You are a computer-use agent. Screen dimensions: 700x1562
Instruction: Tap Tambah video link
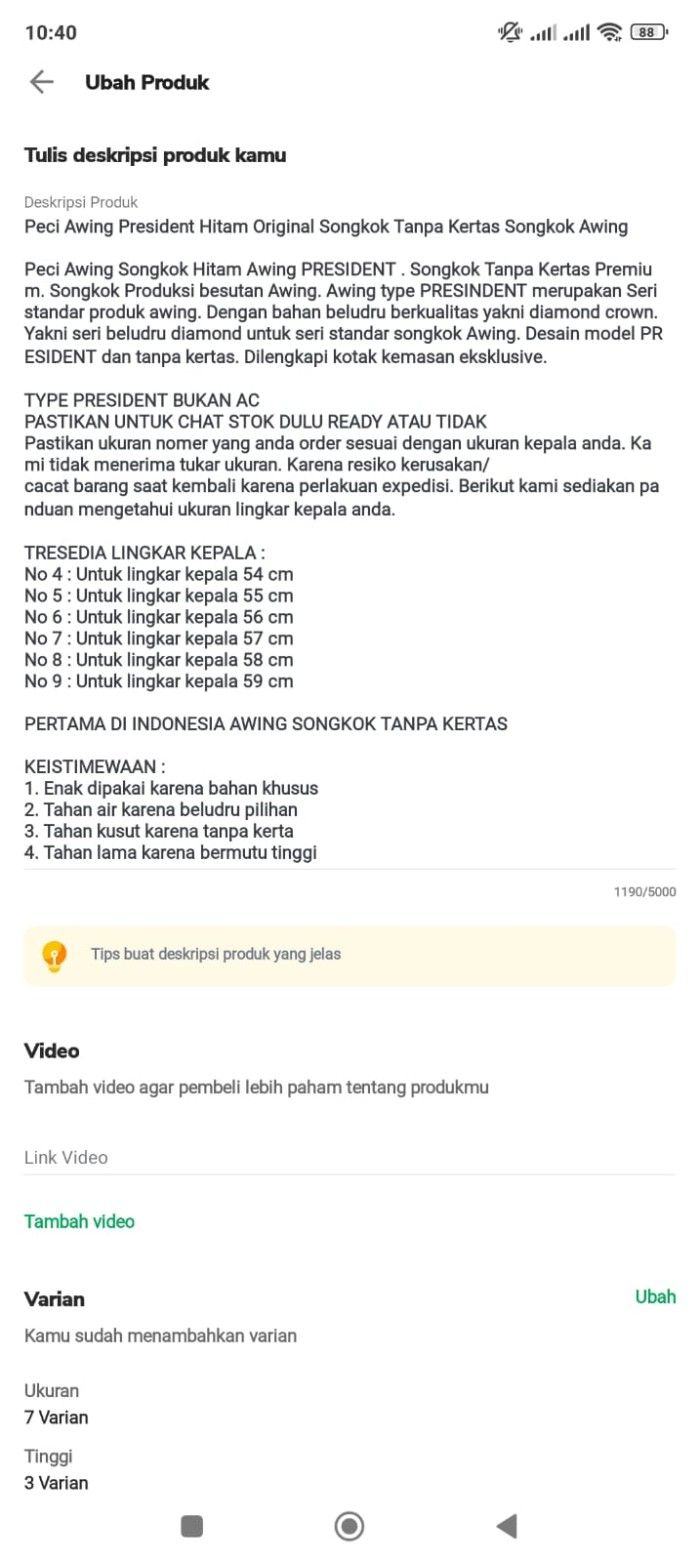coord(79,1221)
